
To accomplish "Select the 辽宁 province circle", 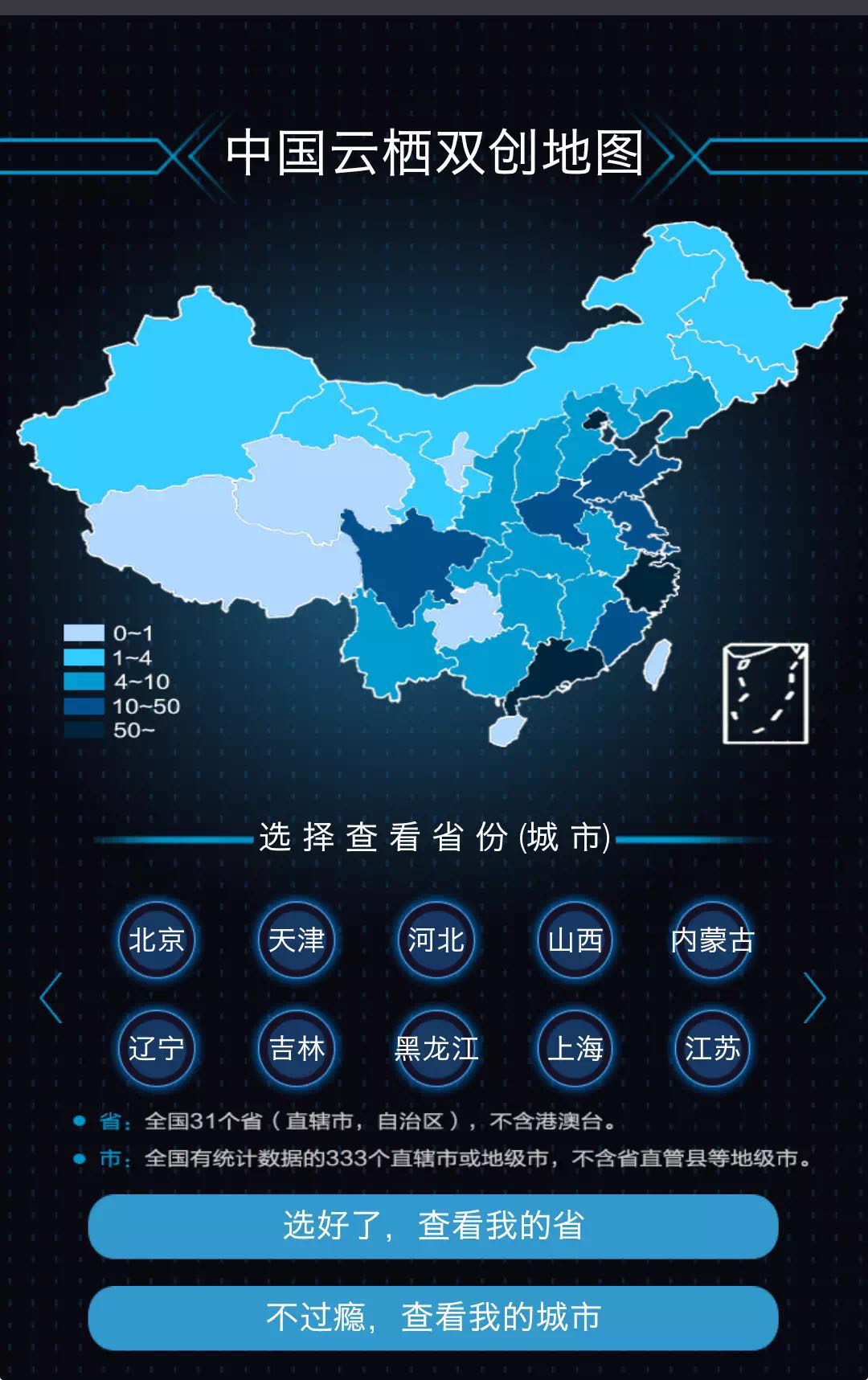I will tap(158, 1049).
